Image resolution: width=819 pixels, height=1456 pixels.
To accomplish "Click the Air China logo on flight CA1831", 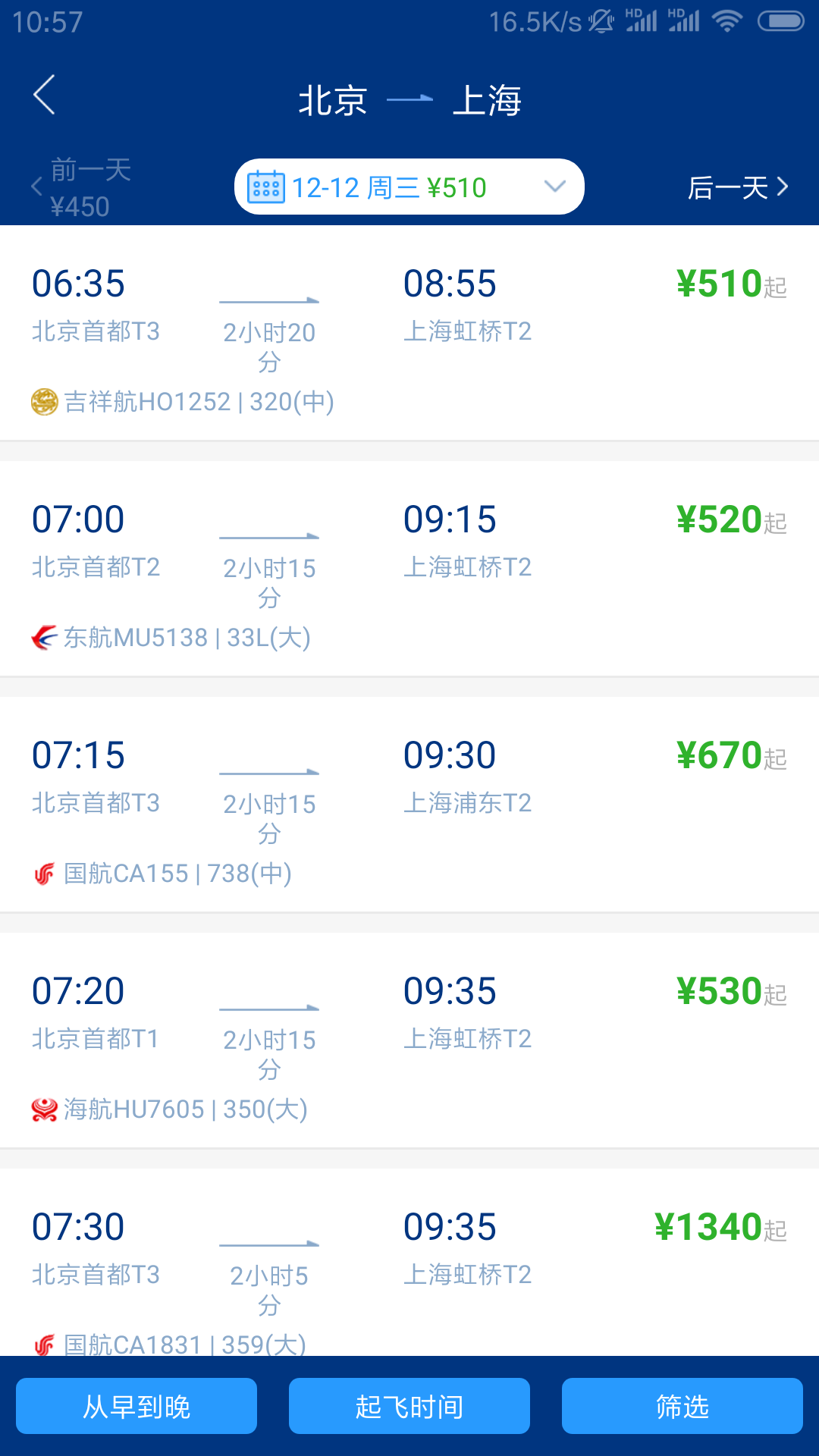I will click(43, 1344).
